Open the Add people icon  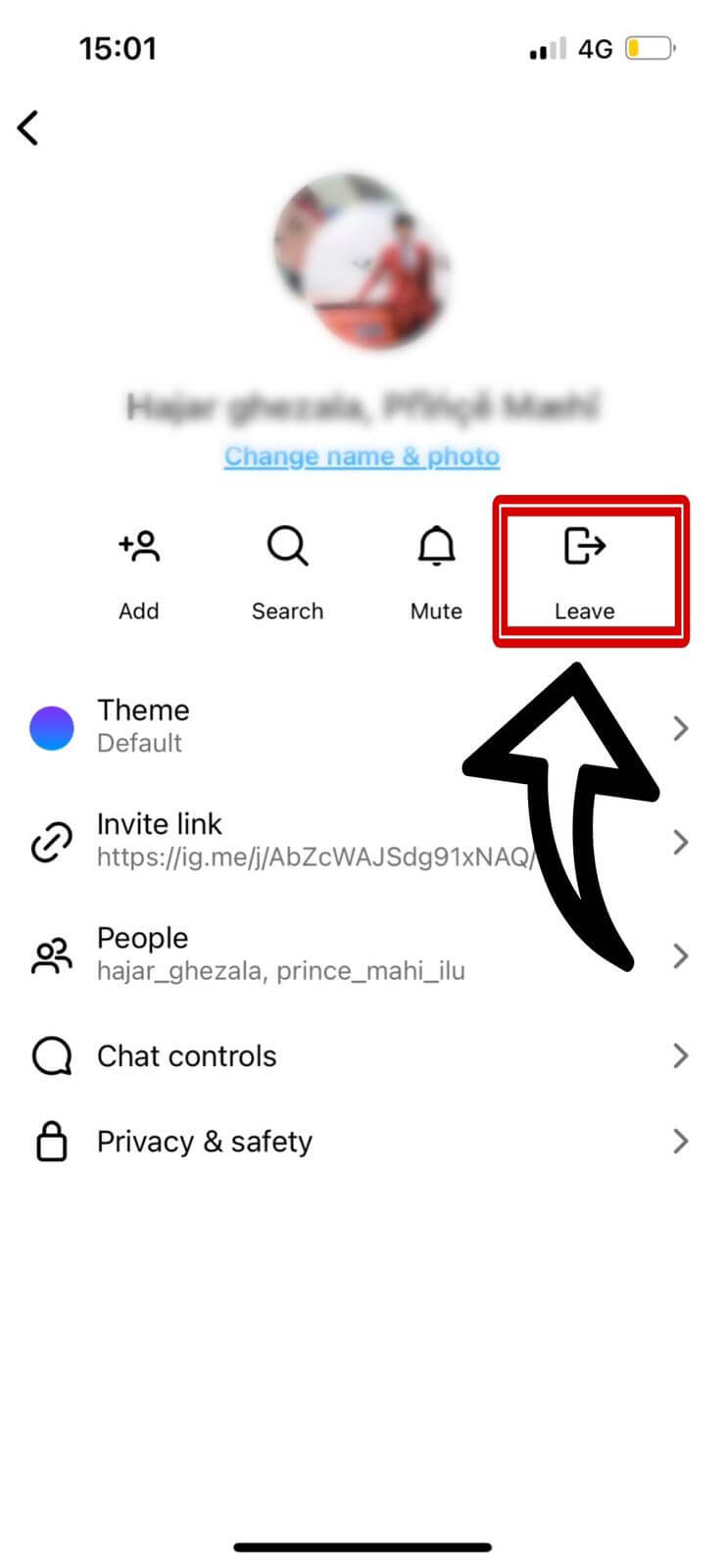click(139, 546)
